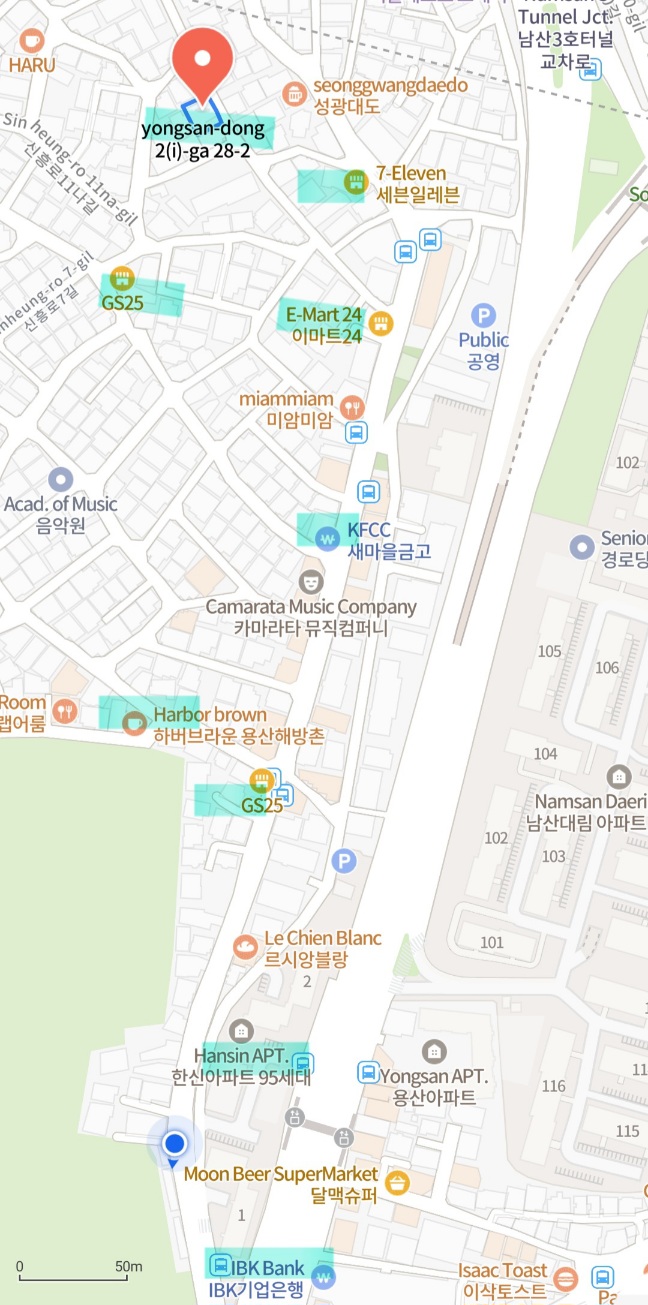Open Namsan Daerim apartment marker
Image resolution: width=648 pixels, height=1305 pixels.
coord(618,776)
